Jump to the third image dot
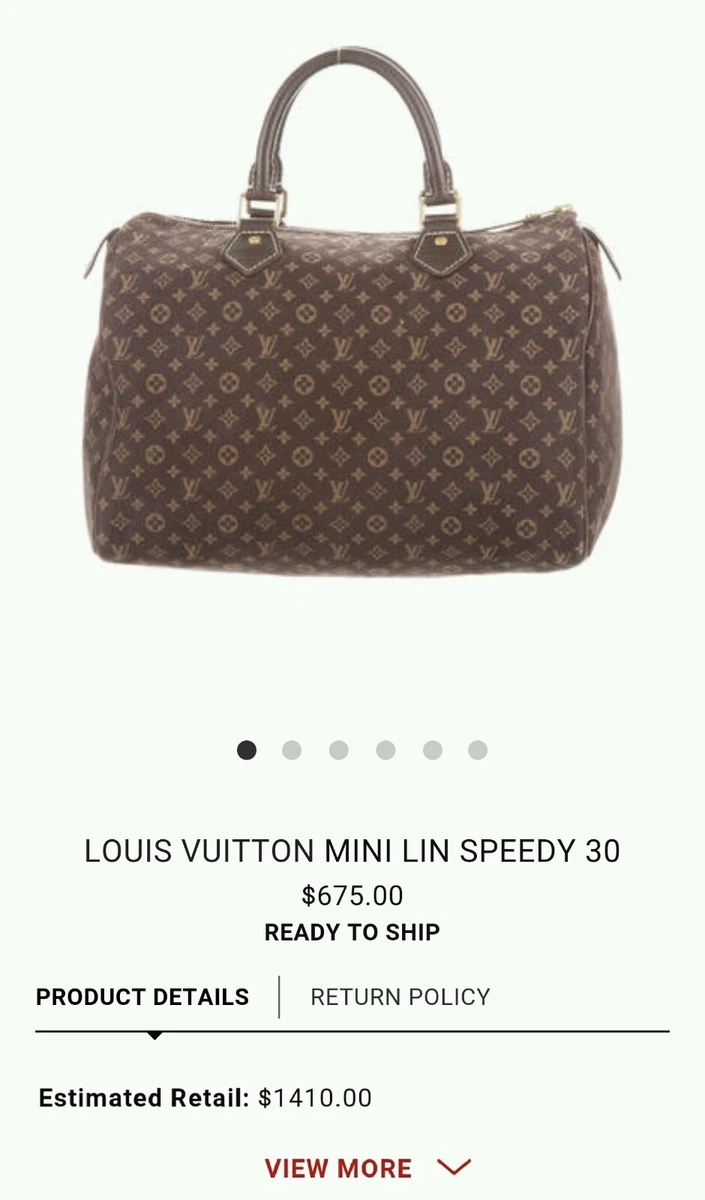705x1200 pixels. click(x=339, y=750)
